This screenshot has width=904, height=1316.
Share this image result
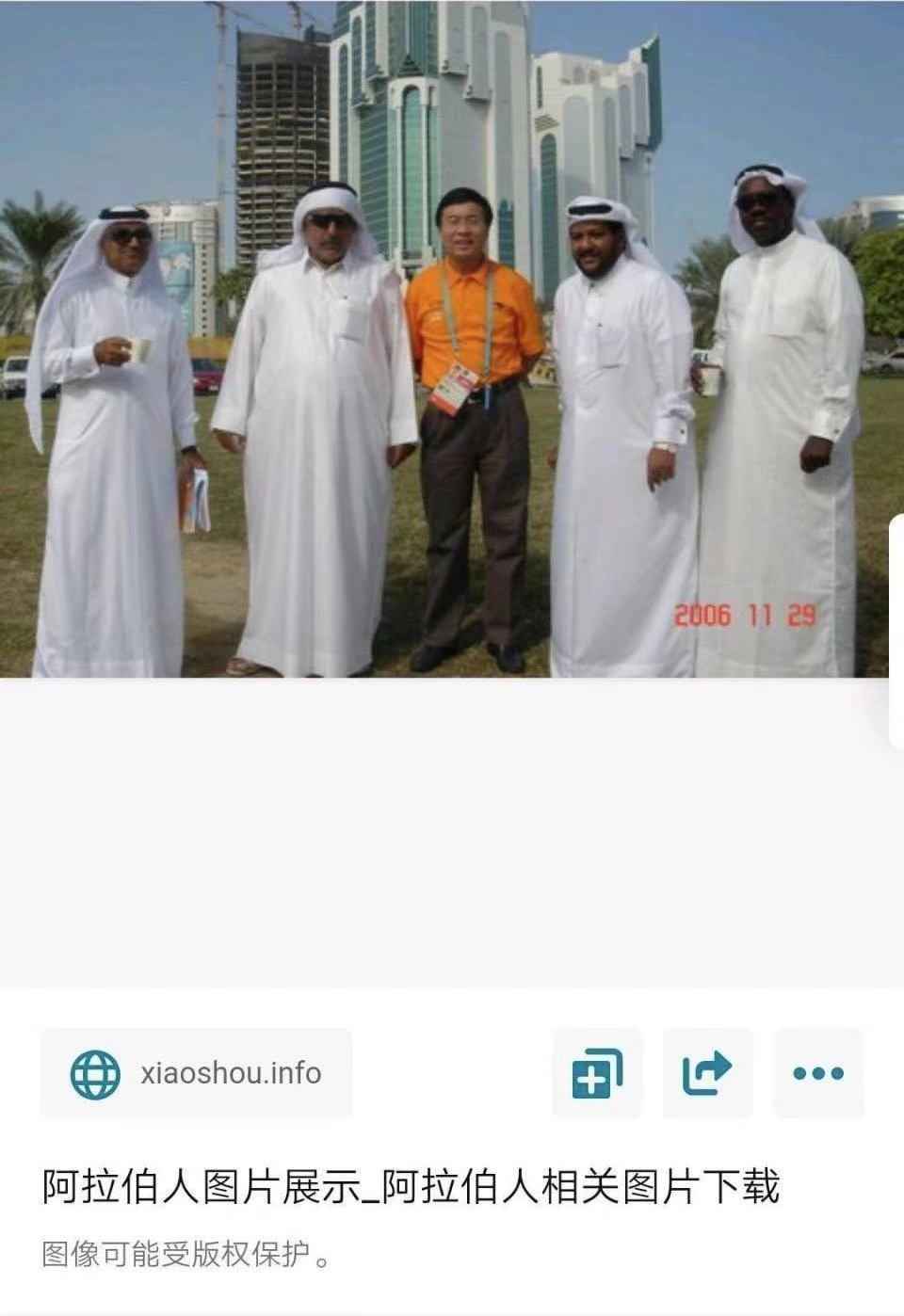tap(707, 1073)
